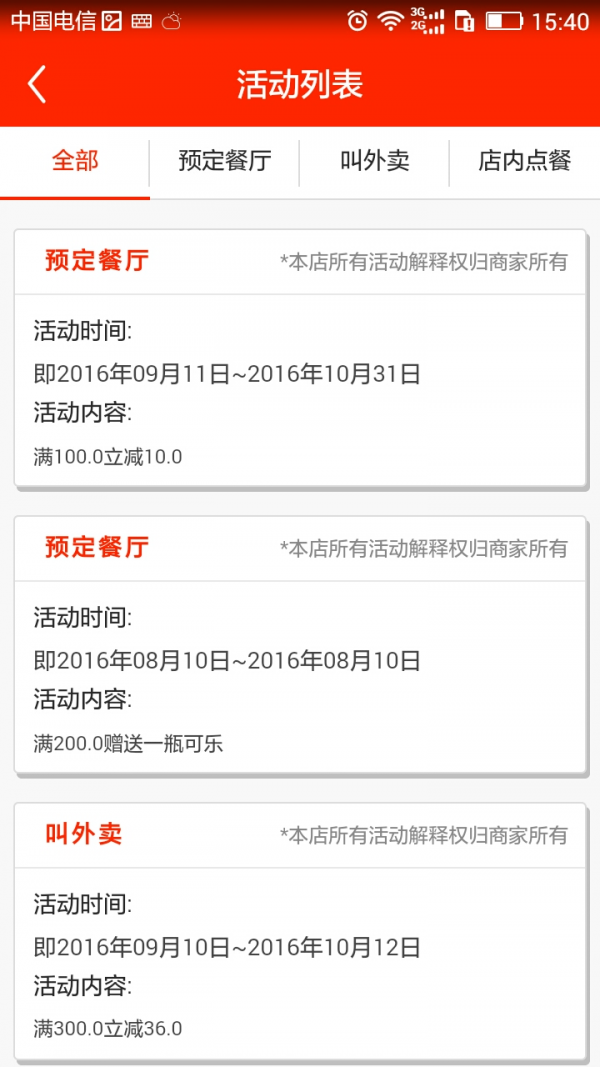This screenshot has width=600, height=1067.
Task: View the 满300.0立减36.0 takeout activity
Action: coord(299,962)
